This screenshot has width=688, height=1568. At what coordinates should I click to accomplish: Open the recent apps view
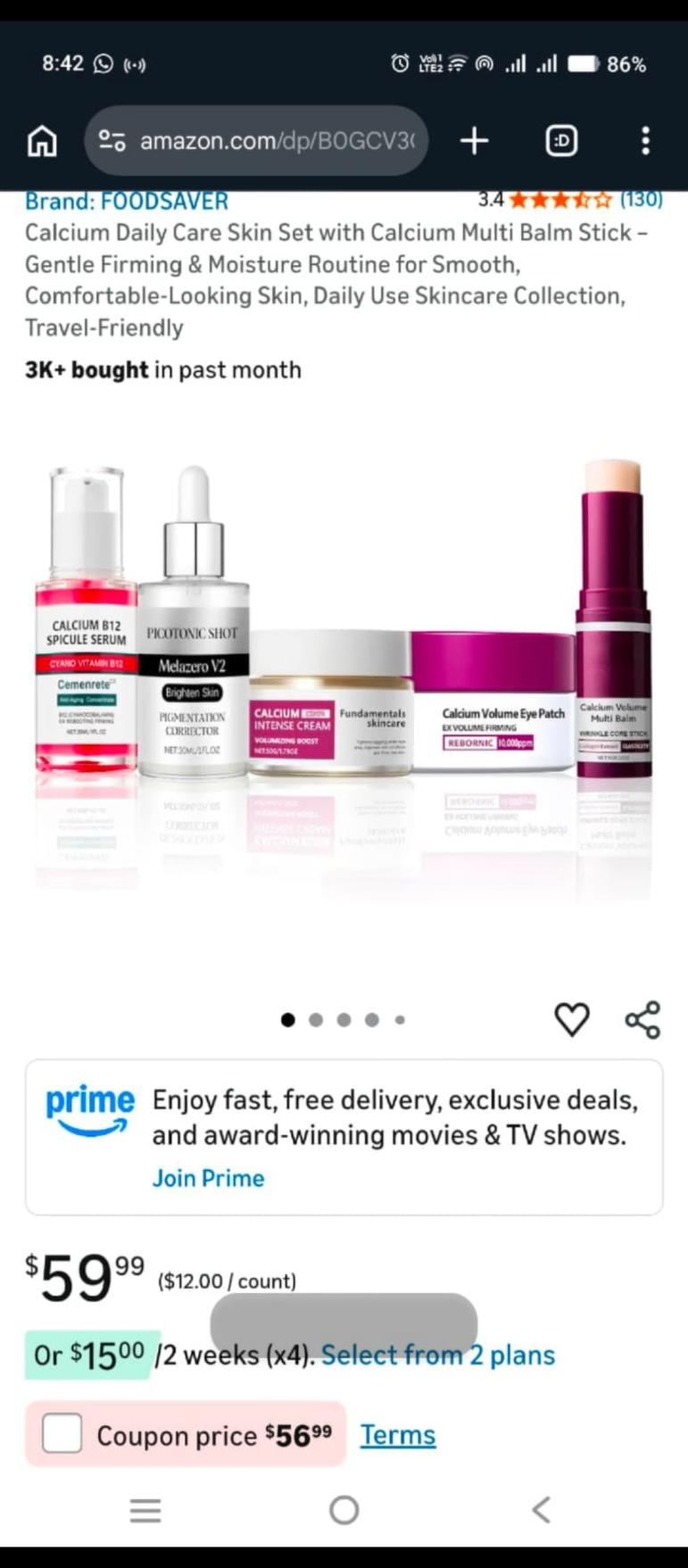145,1510
